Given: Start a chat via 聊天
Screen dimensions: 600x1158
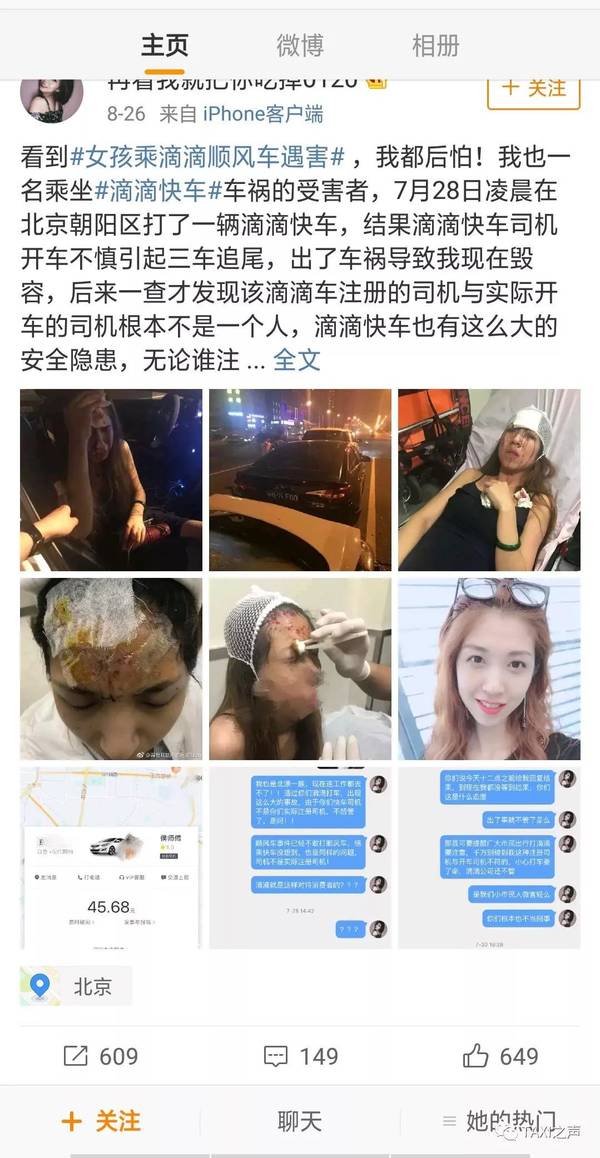Looking at the screenshot, I should [299, 1121].
